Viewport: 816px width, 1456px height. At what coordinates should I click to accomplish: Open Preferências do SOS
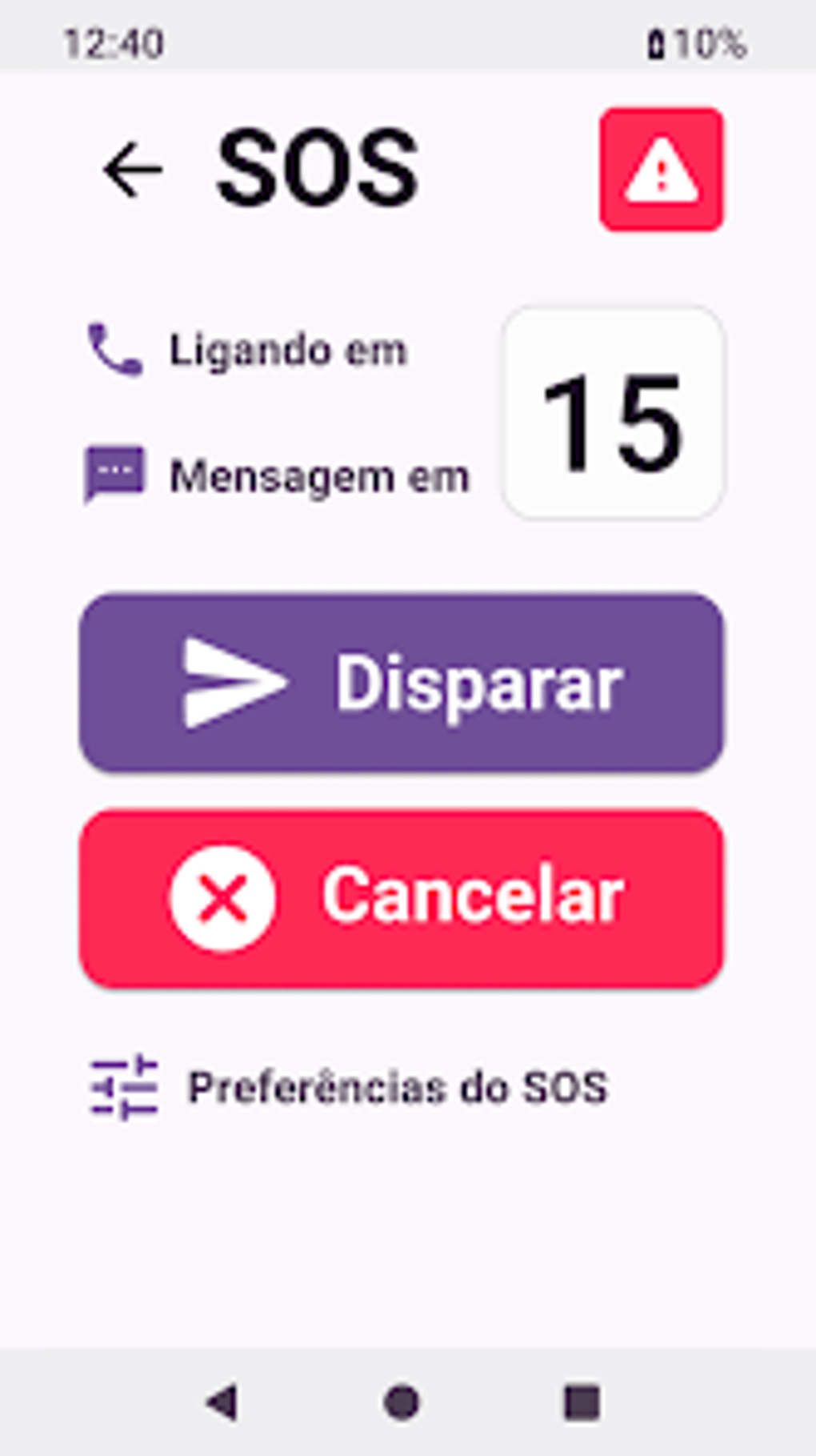[396, 1086]
